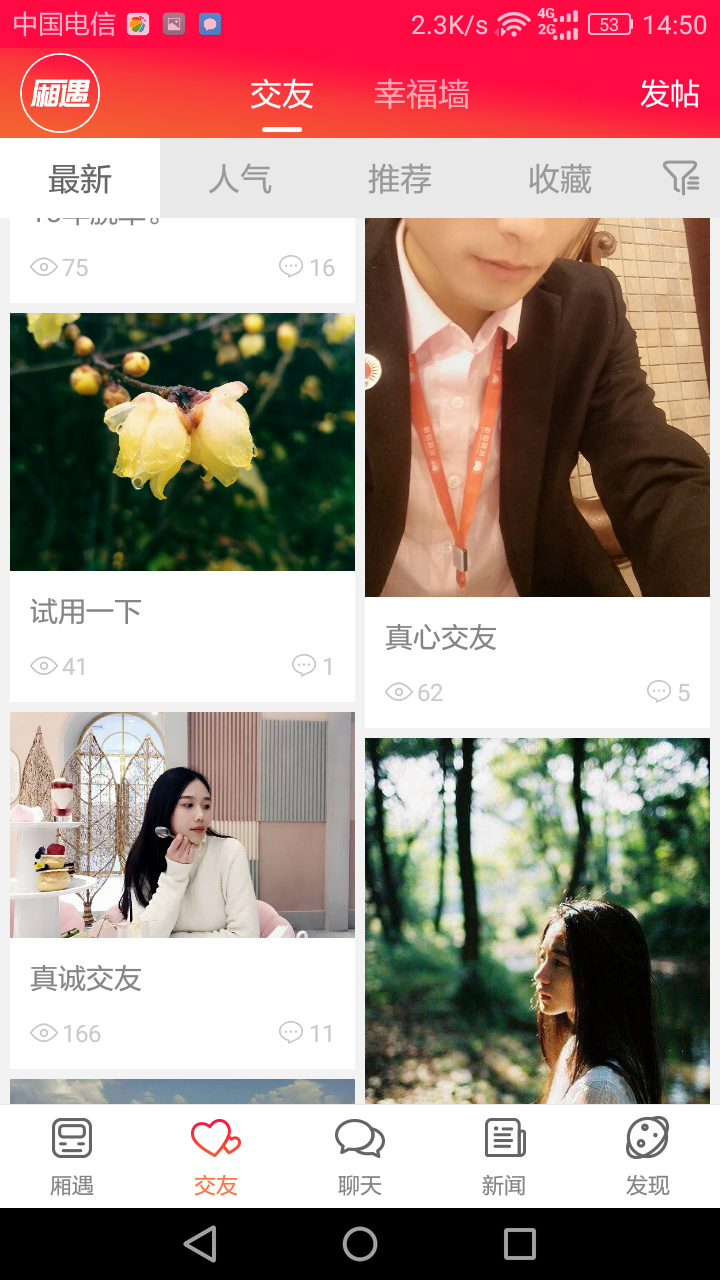Open the 推荐 tab

tap(400, 180)
